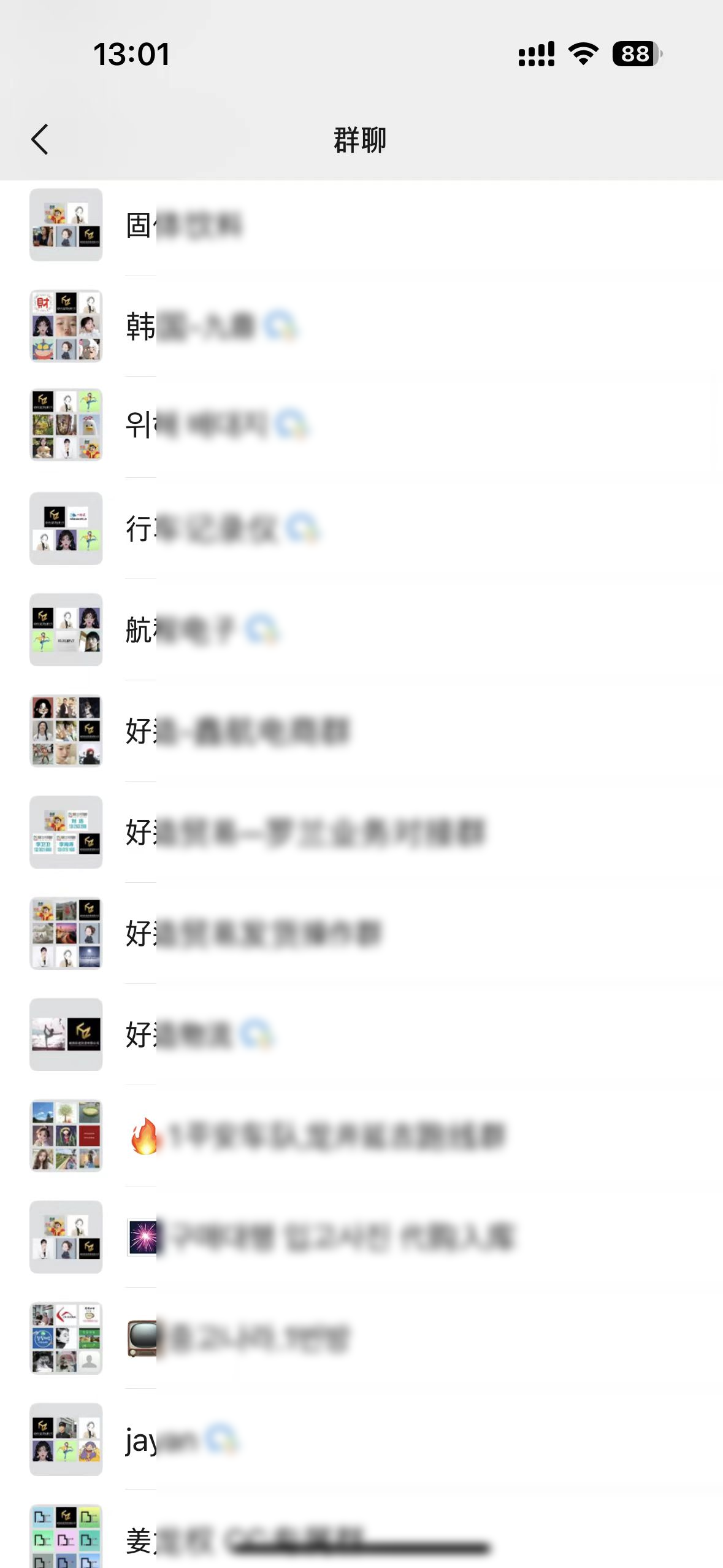The height and width of the screenshot is (1568, 723).
Task: Open the group chat starting with 固
Action: click(x=184, y=225)
